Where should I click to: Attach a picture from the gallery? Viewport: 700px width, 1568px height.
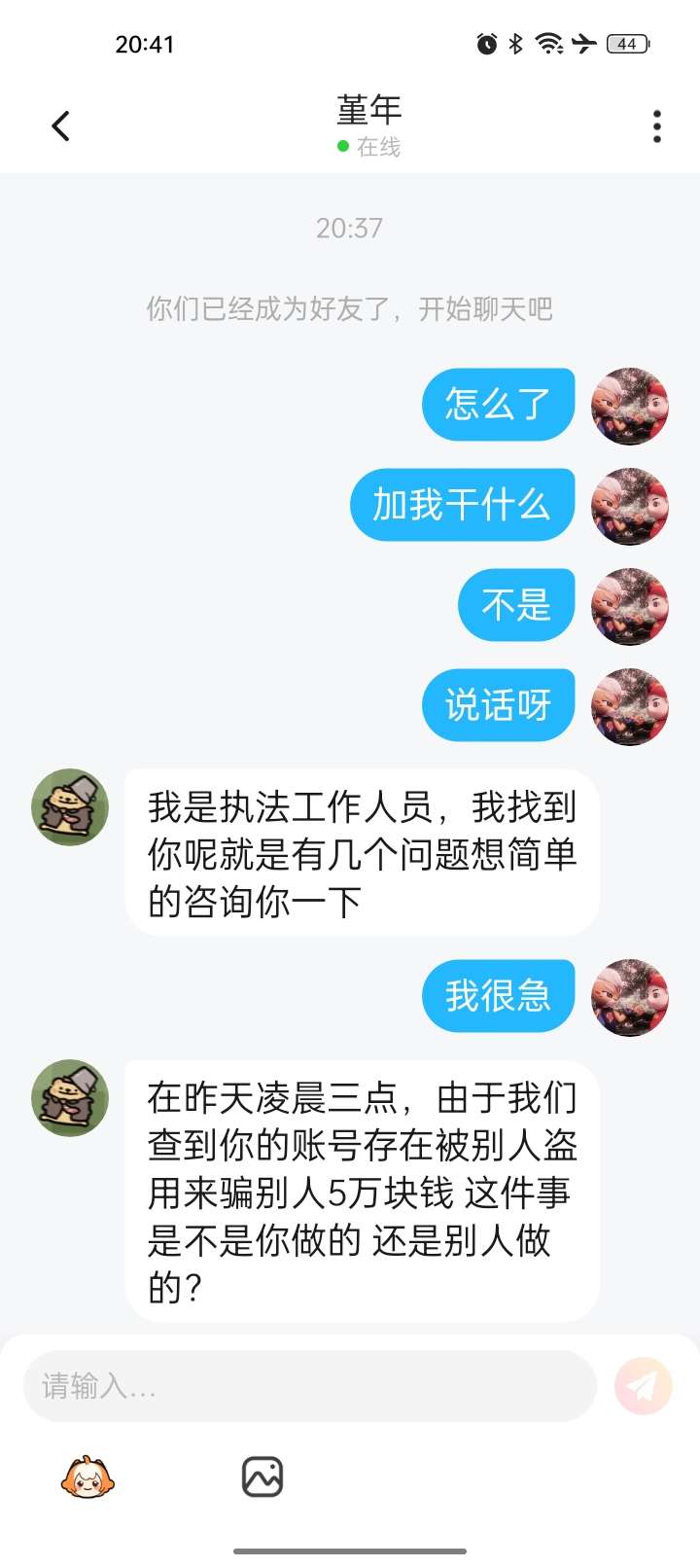pos(262,1477)
